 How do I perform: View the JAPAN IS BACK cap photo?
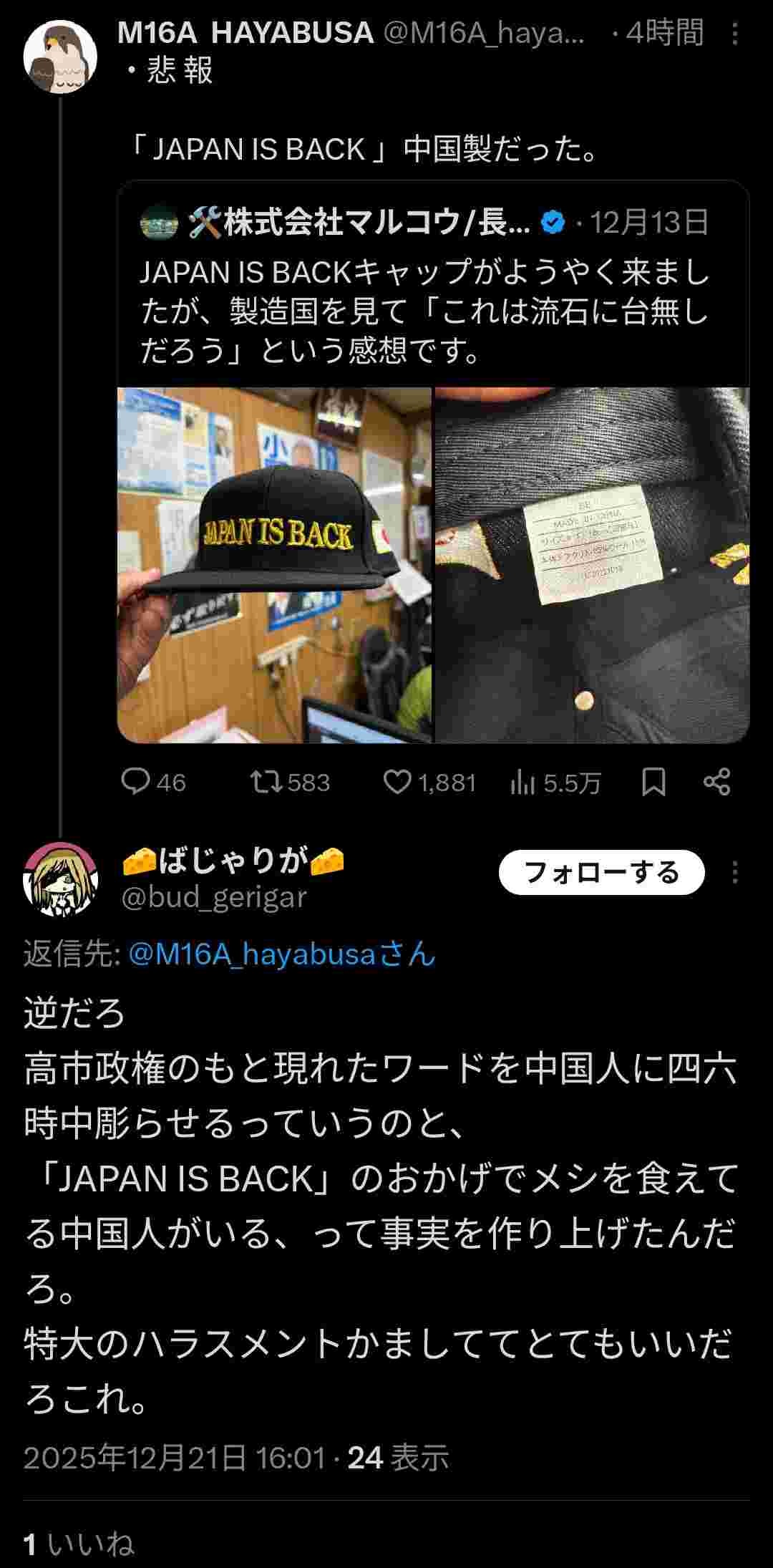[x=275, y=564]
